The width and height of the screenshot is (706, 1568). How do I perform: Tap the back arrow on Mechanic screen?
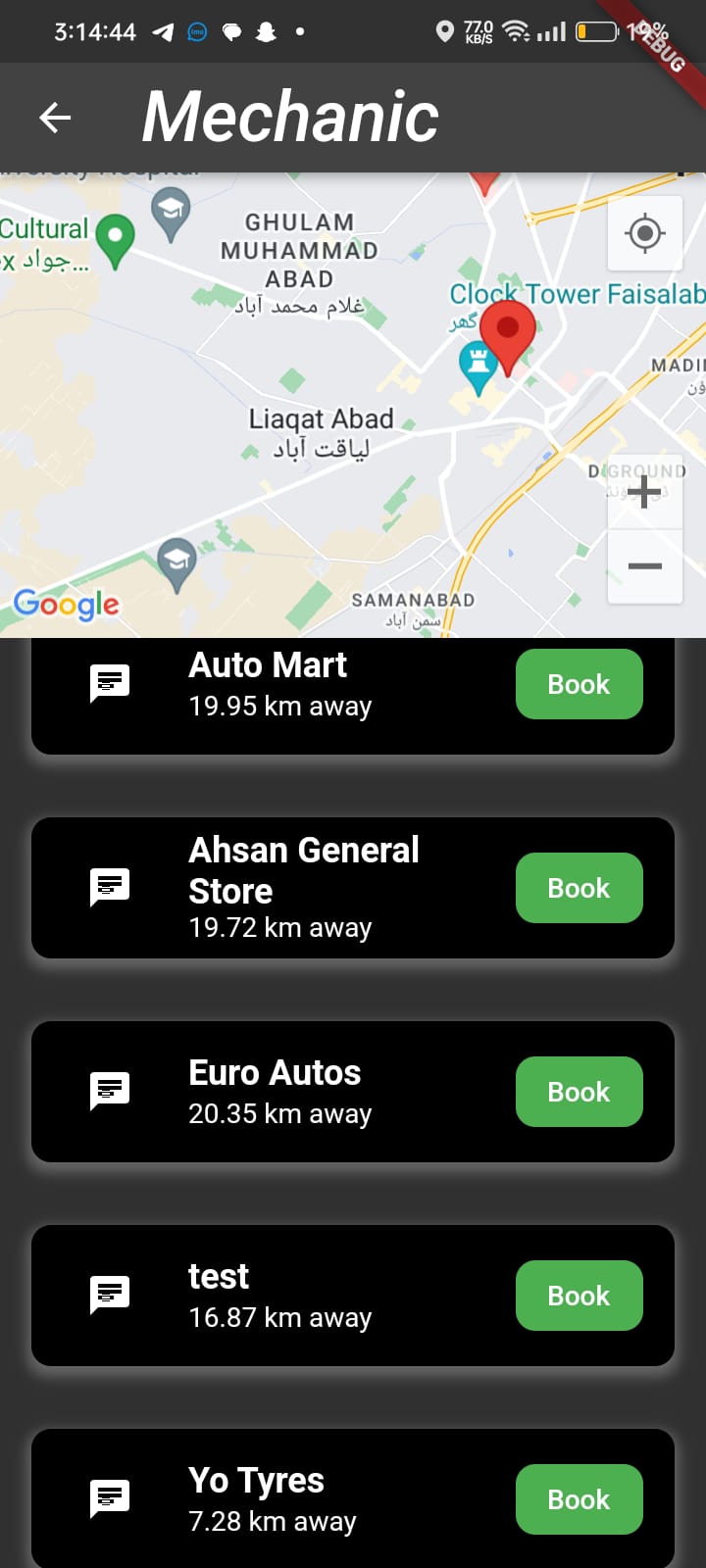pyautogui.click(x=55, y=117)
